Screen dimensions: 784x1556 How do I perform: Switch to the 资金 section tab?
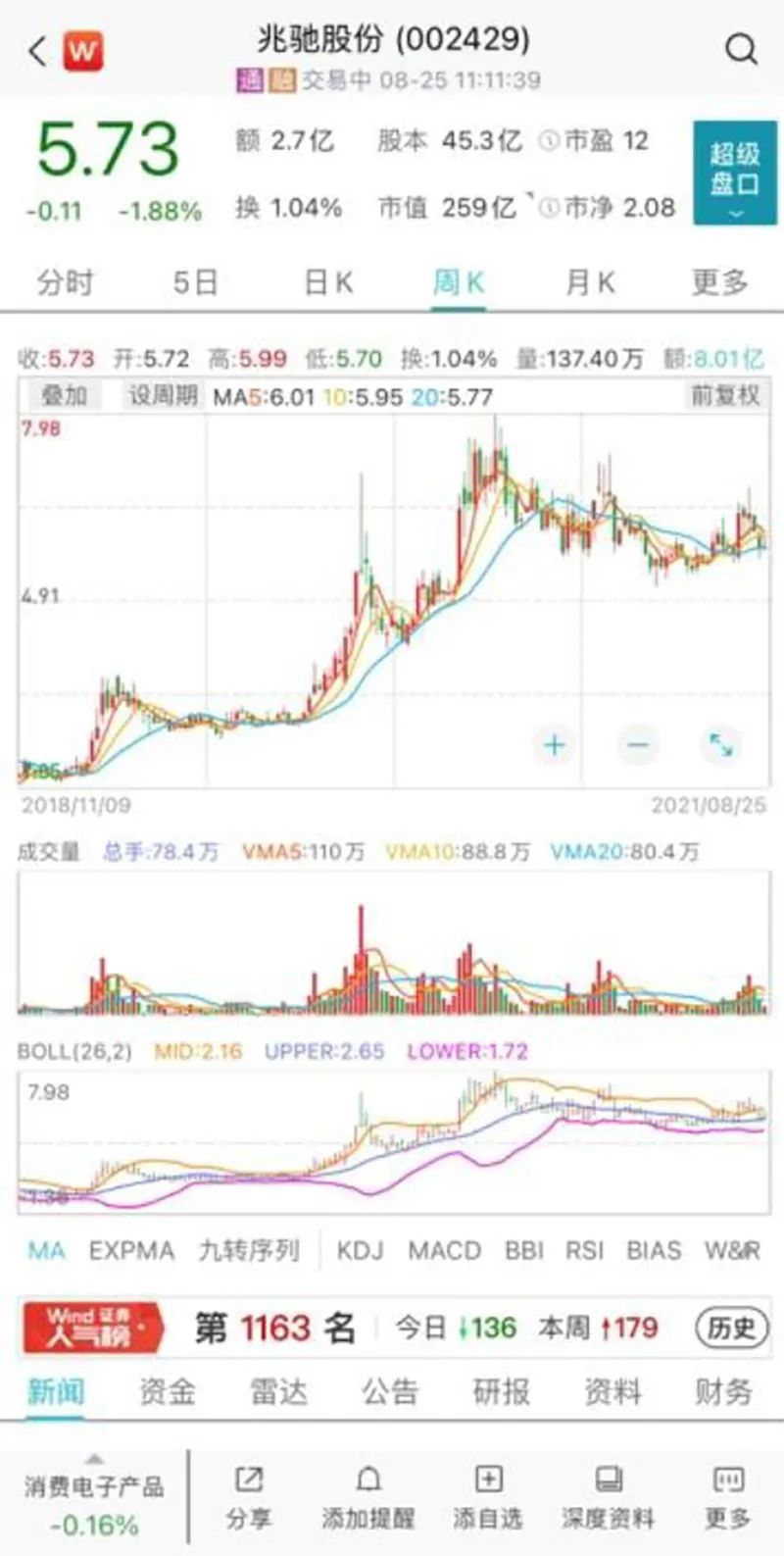[x=167, y=1391]
